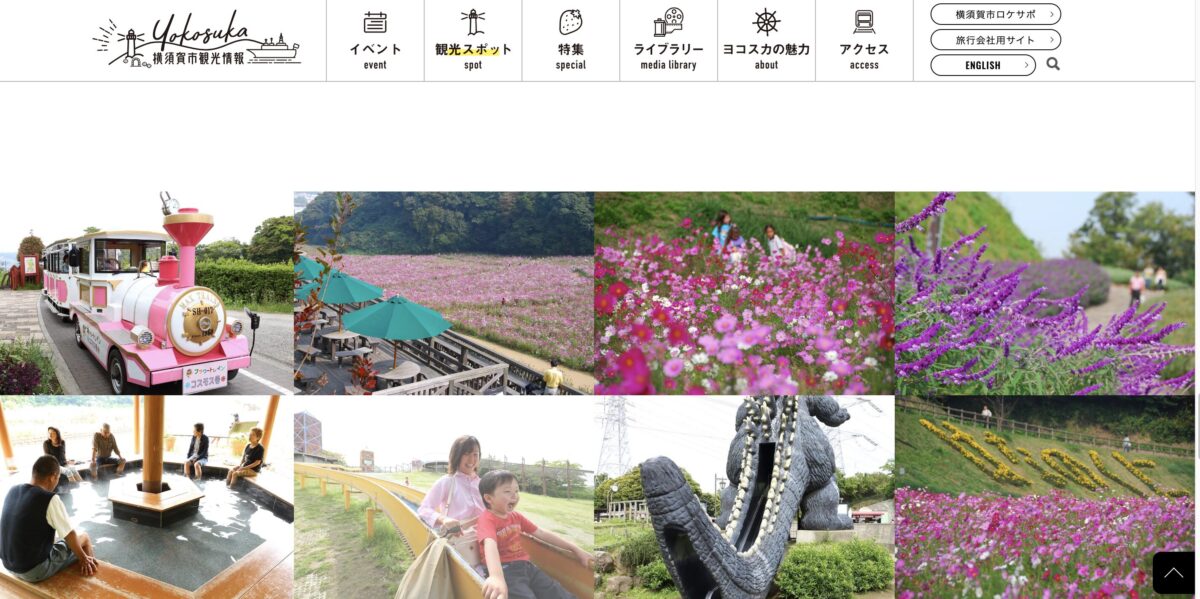1200x599 pixels.
Task: Open the 旅行会社用サイト link
Action: pos(995,40)
